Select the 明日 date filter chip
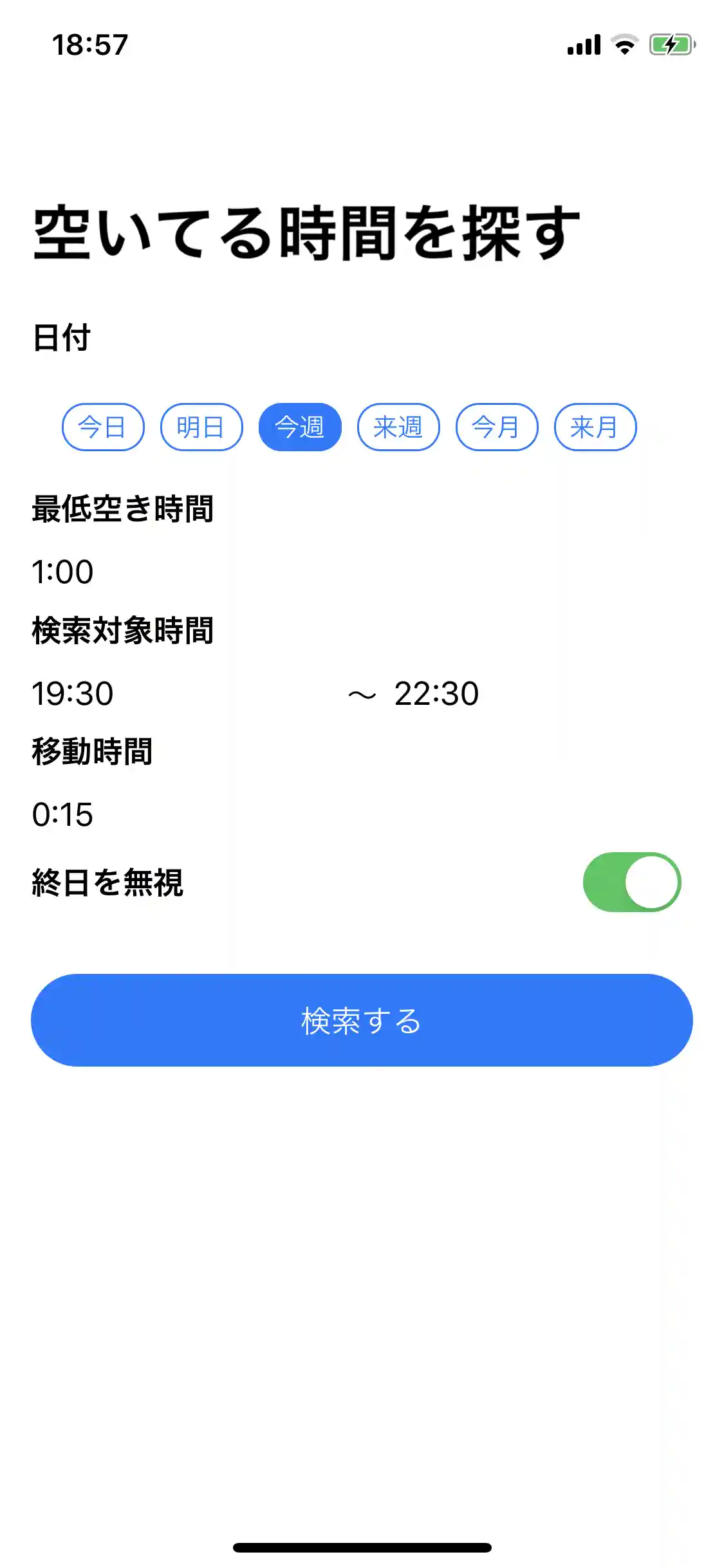This screenshot has width=724, height=1568. (201, 426)
